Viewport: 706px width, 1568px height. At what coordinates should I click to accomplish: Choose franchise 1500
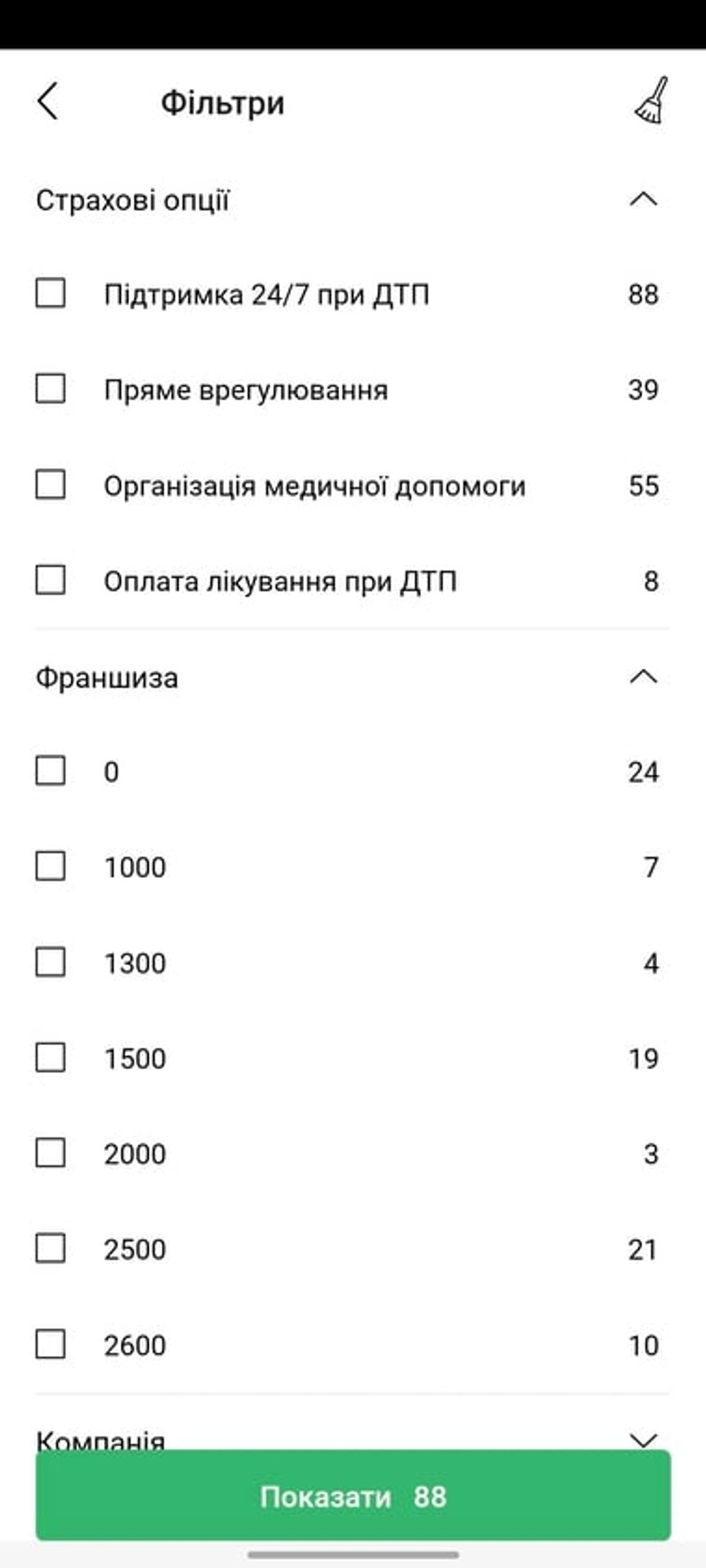(51, 1058)
